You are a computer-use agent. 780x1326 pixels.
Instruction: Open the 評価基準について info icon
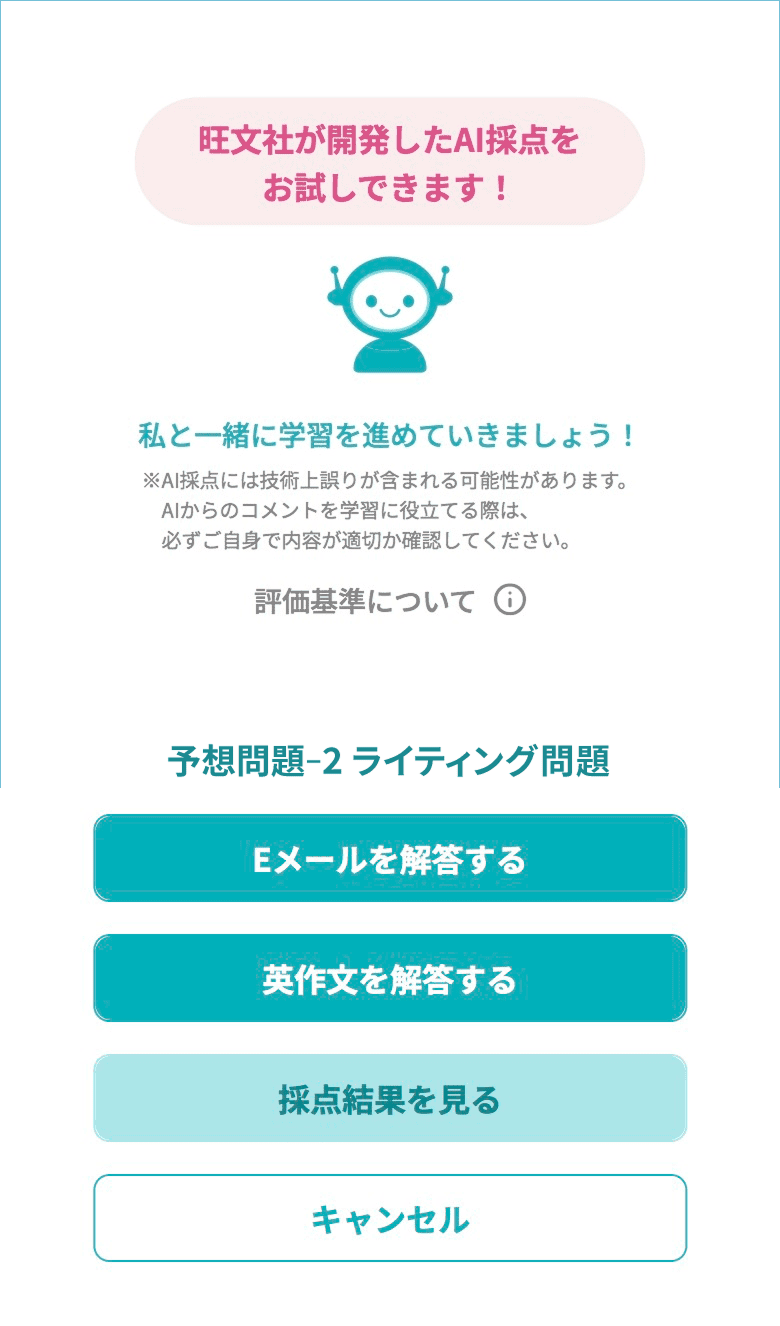click(510, 600)
